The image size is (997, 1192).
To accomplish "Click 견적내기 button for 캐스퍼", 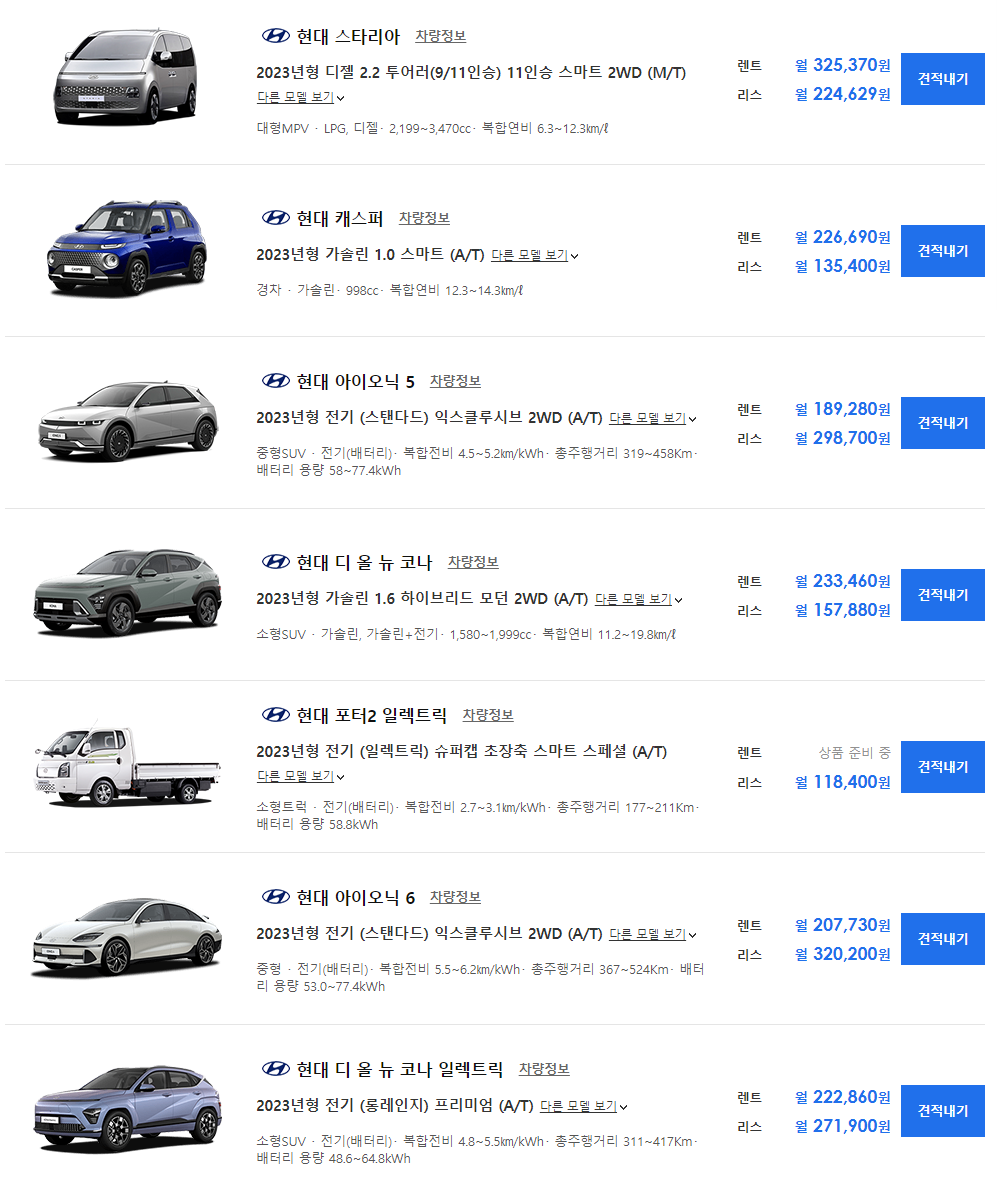I will [x=942, y=250].
